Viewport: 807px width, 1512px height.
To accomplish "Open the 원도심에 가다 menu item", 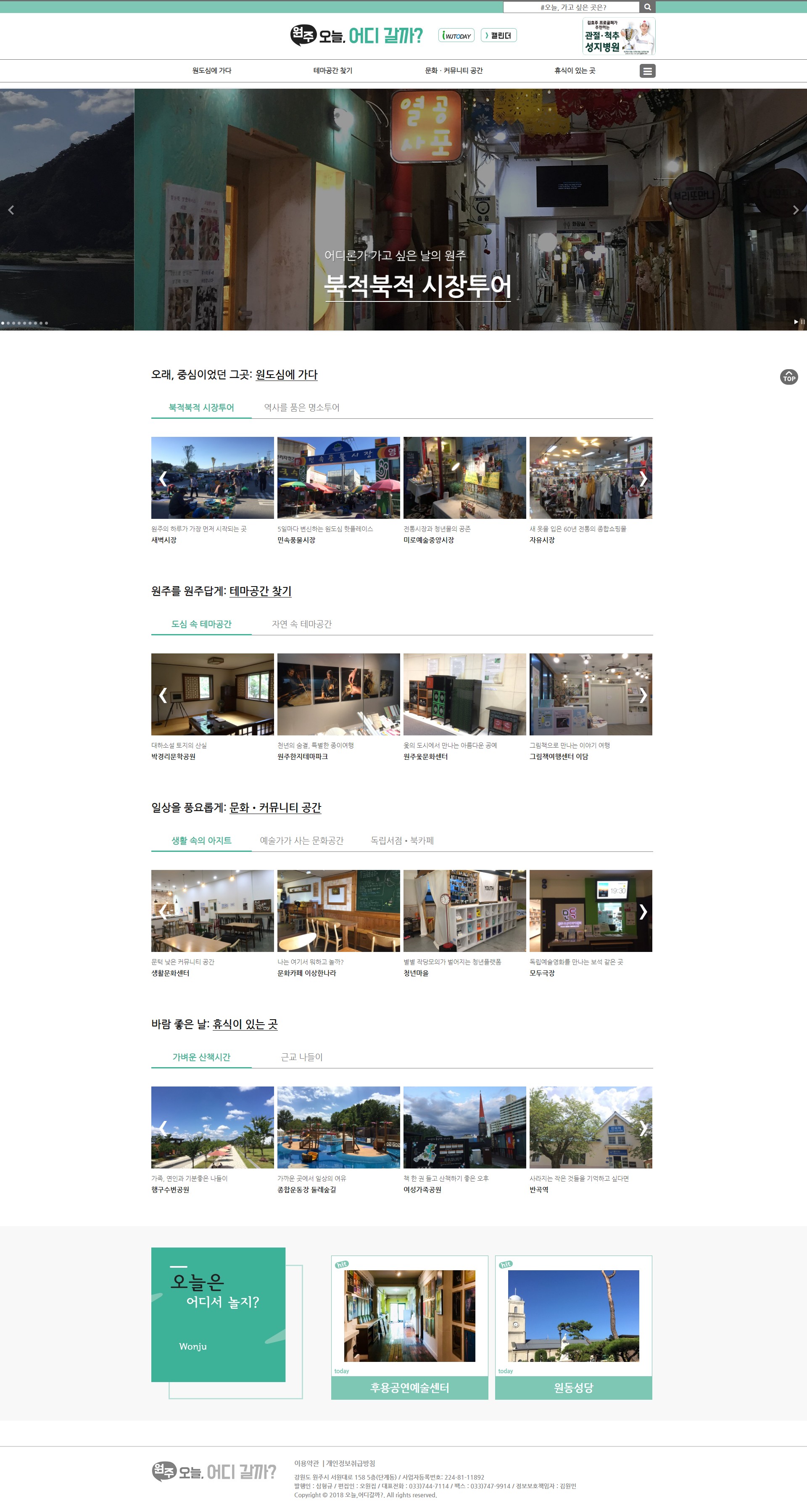I will point(212,71).
